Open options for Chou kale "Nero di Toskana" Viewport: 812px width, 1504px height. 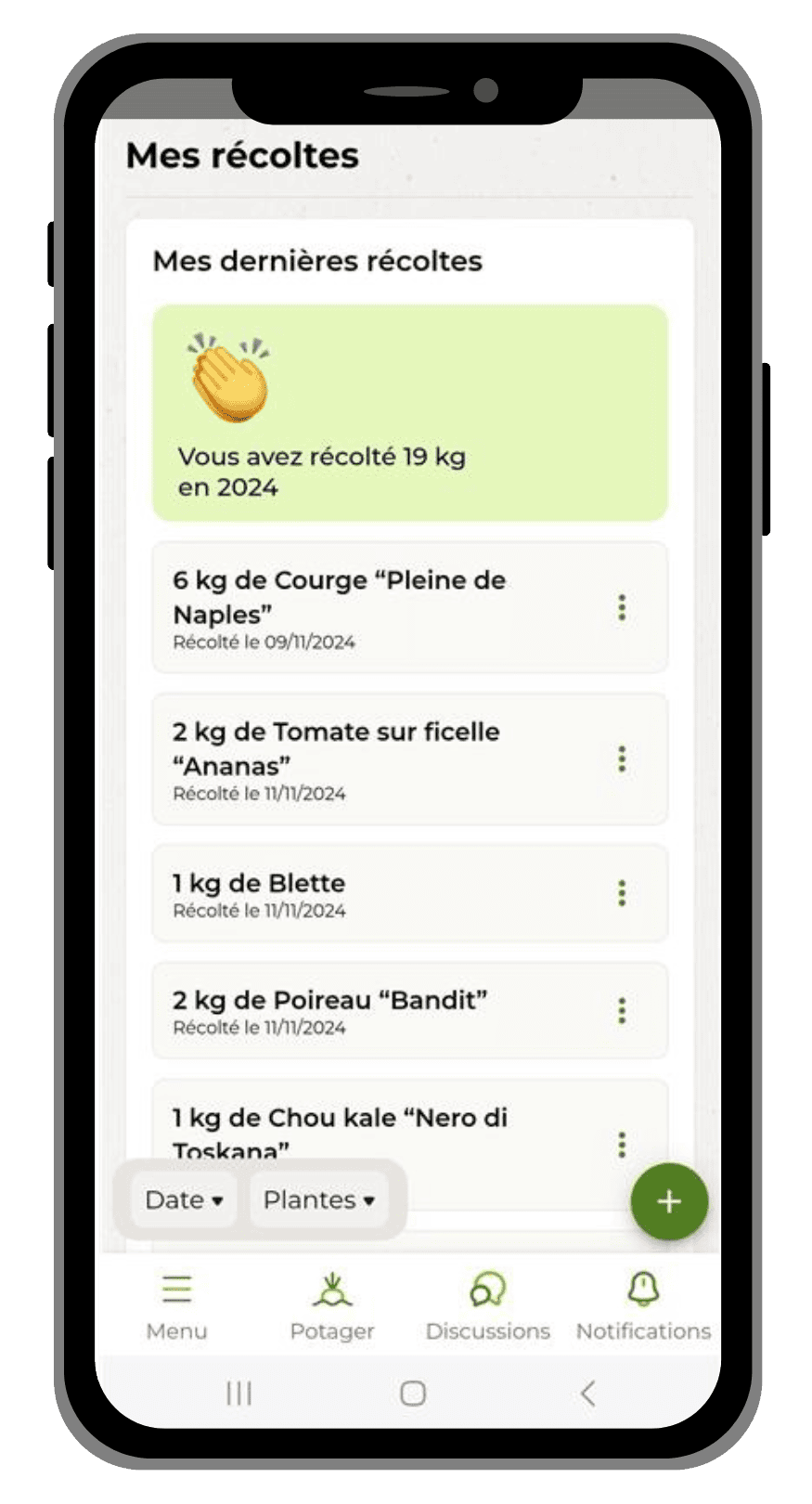(x=622, y=1144)
